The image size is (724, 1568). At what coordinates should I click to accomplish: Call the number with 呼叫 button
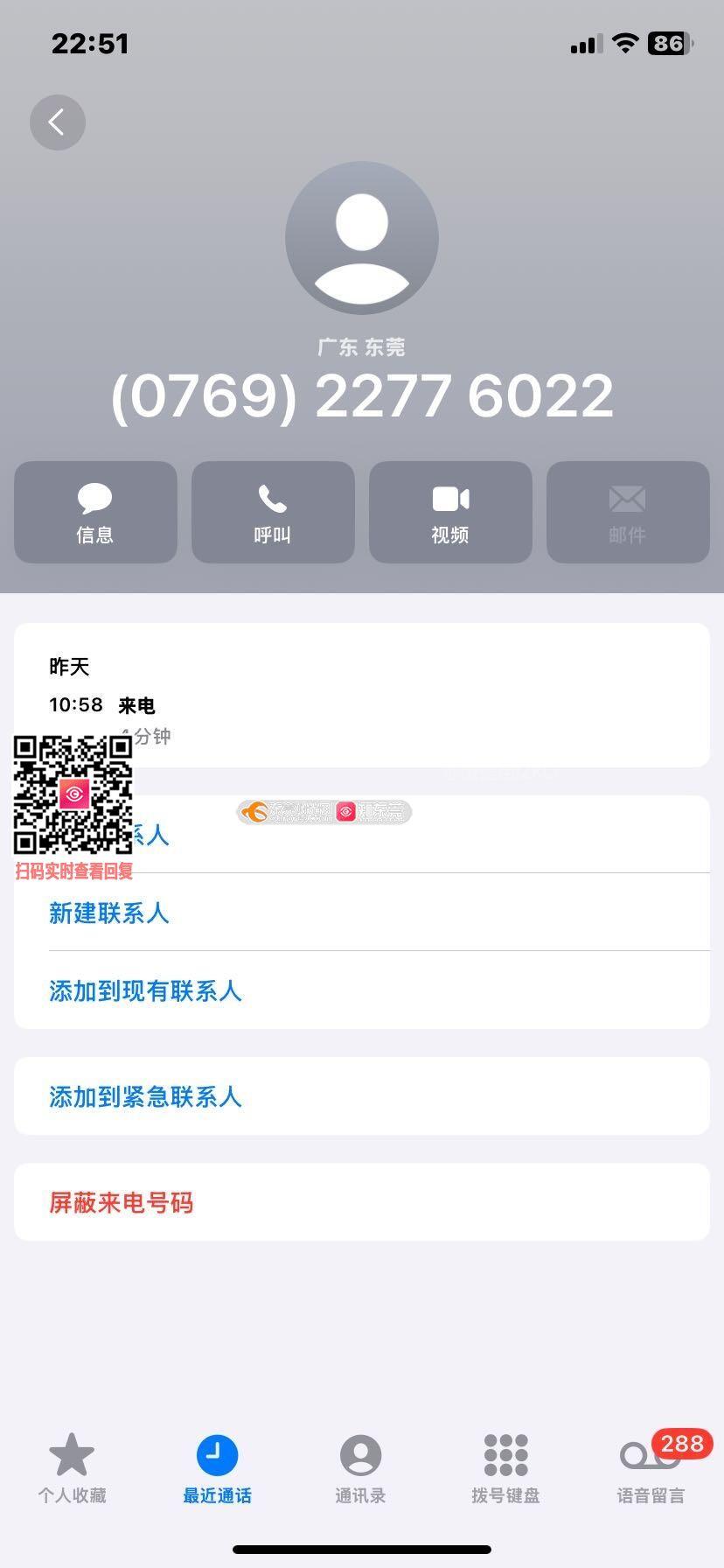[273, 512]
